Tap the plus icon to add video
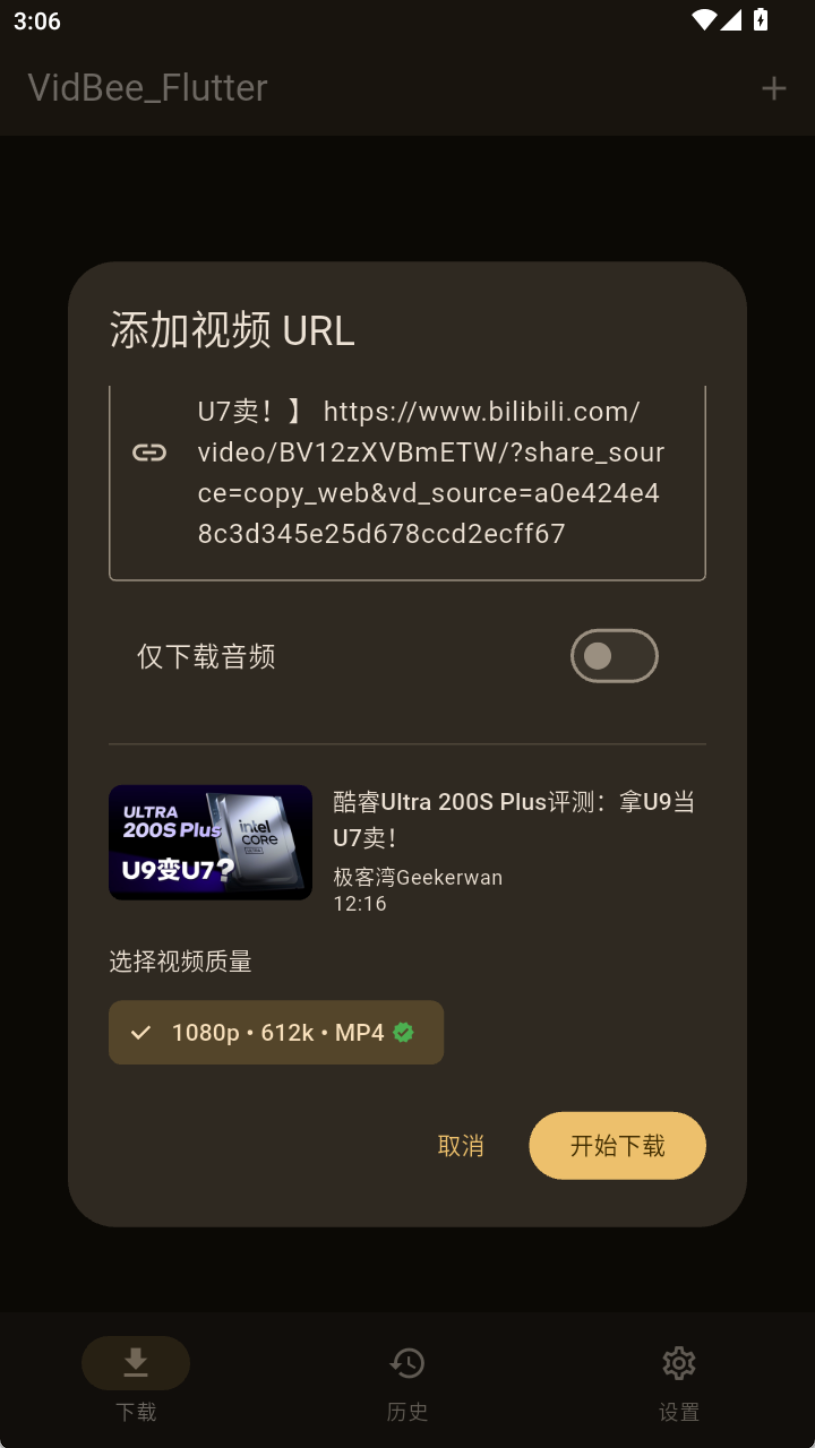815x1448 pixels. pos(773,89)
